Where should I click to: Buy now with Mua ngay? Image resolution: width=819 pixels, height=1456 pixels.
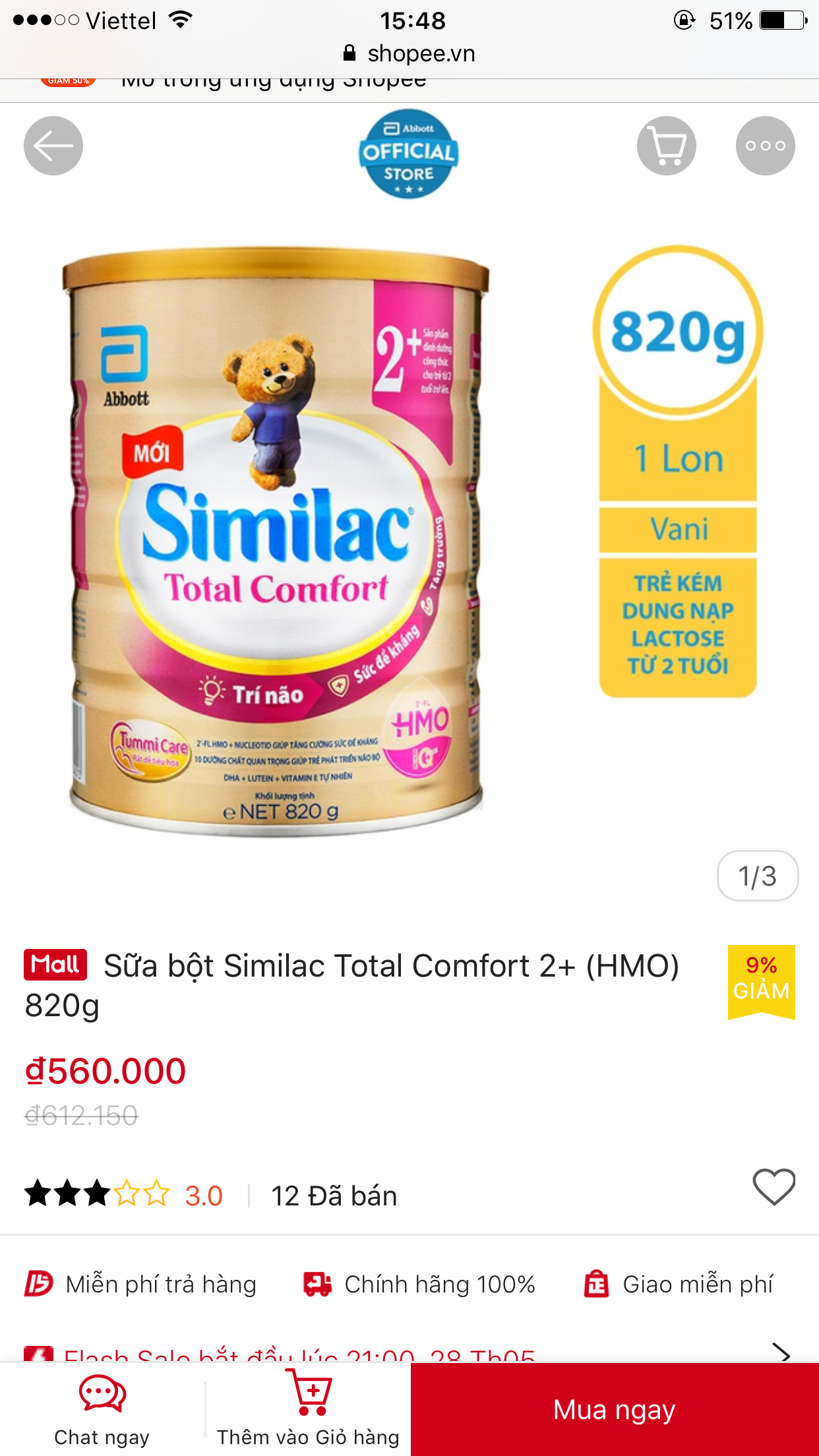[x=615, y=1410]
